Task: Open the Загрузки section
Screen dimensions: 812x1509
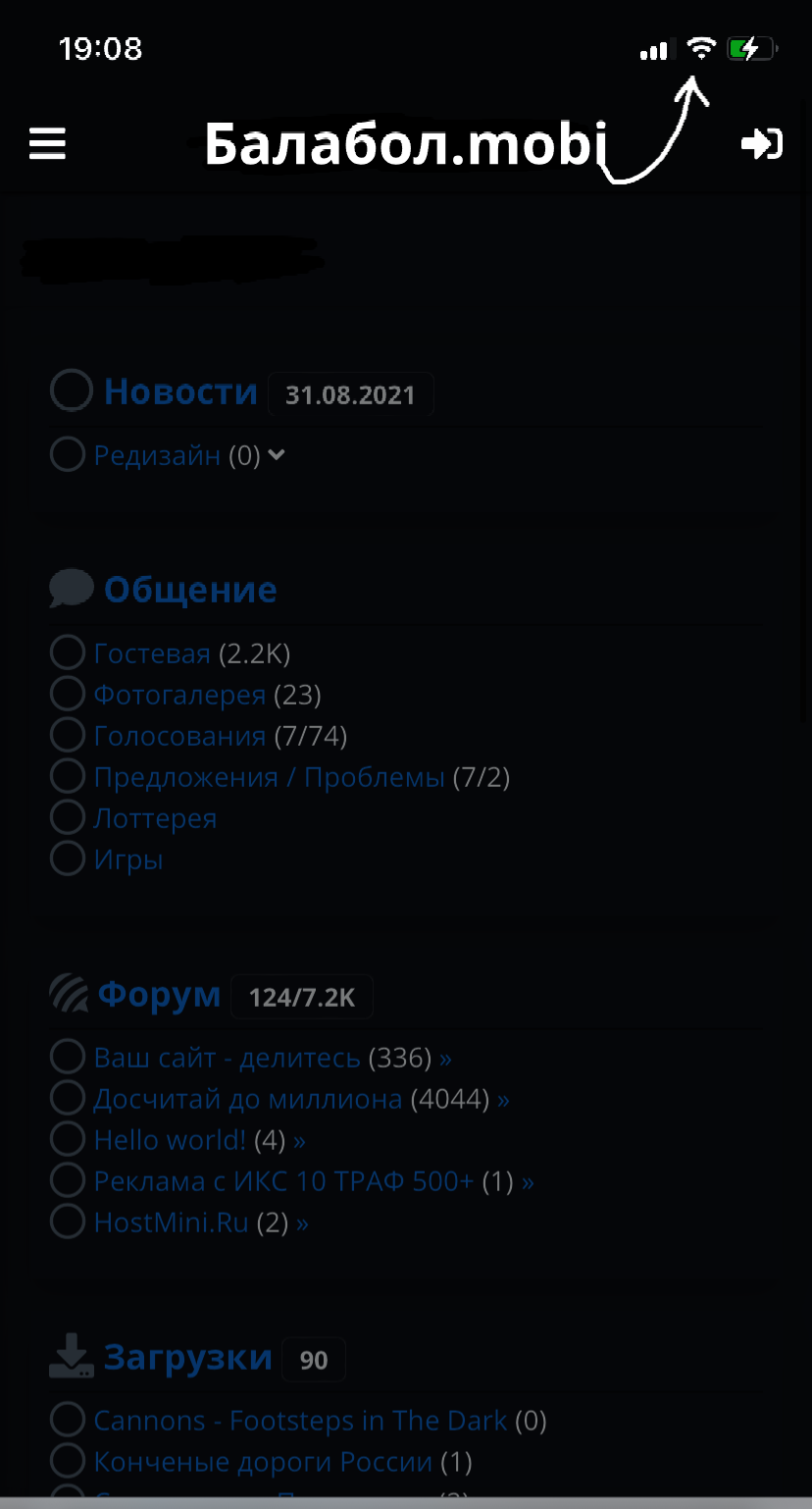Action: tap(188, 1357)
